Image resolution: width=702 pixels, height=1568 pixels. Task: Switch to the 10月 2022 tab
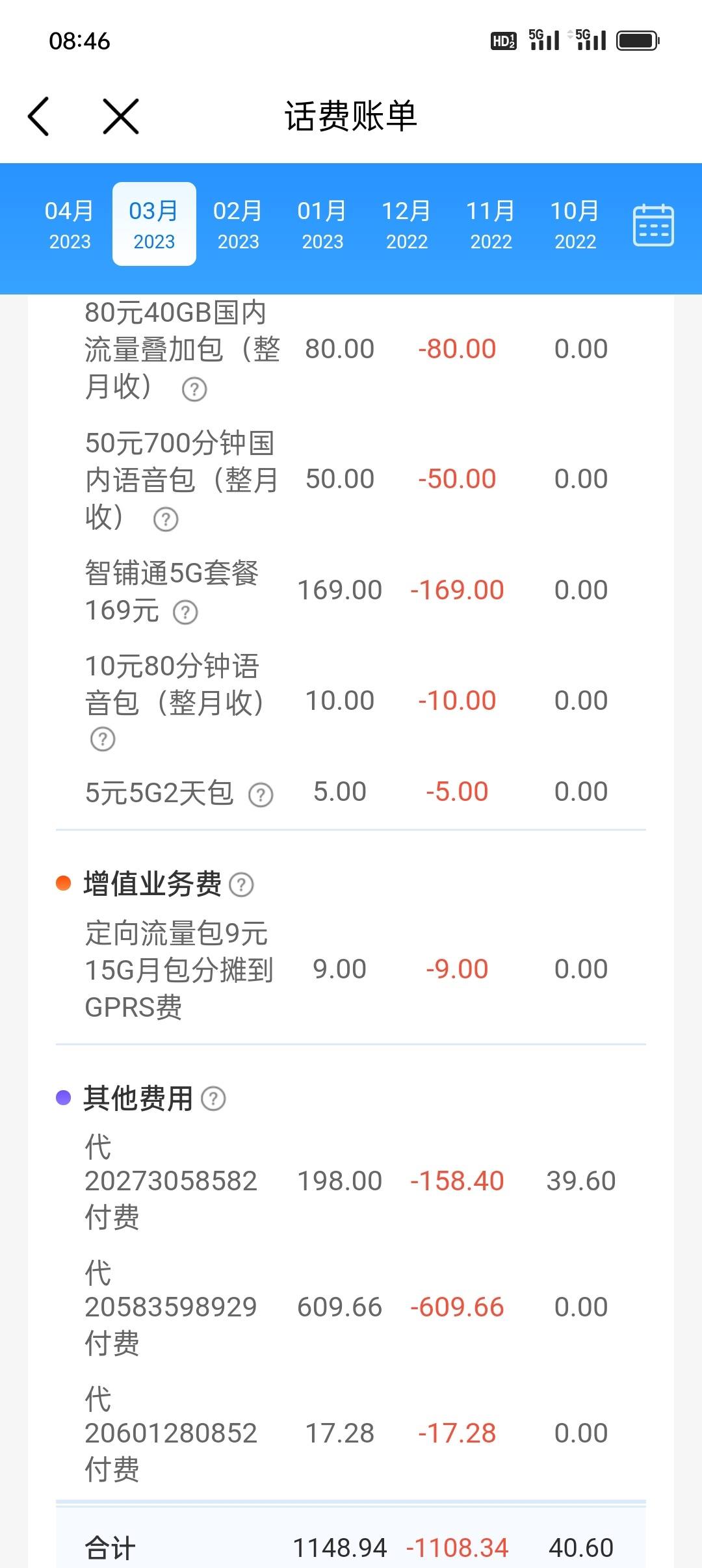click(575, 224)
